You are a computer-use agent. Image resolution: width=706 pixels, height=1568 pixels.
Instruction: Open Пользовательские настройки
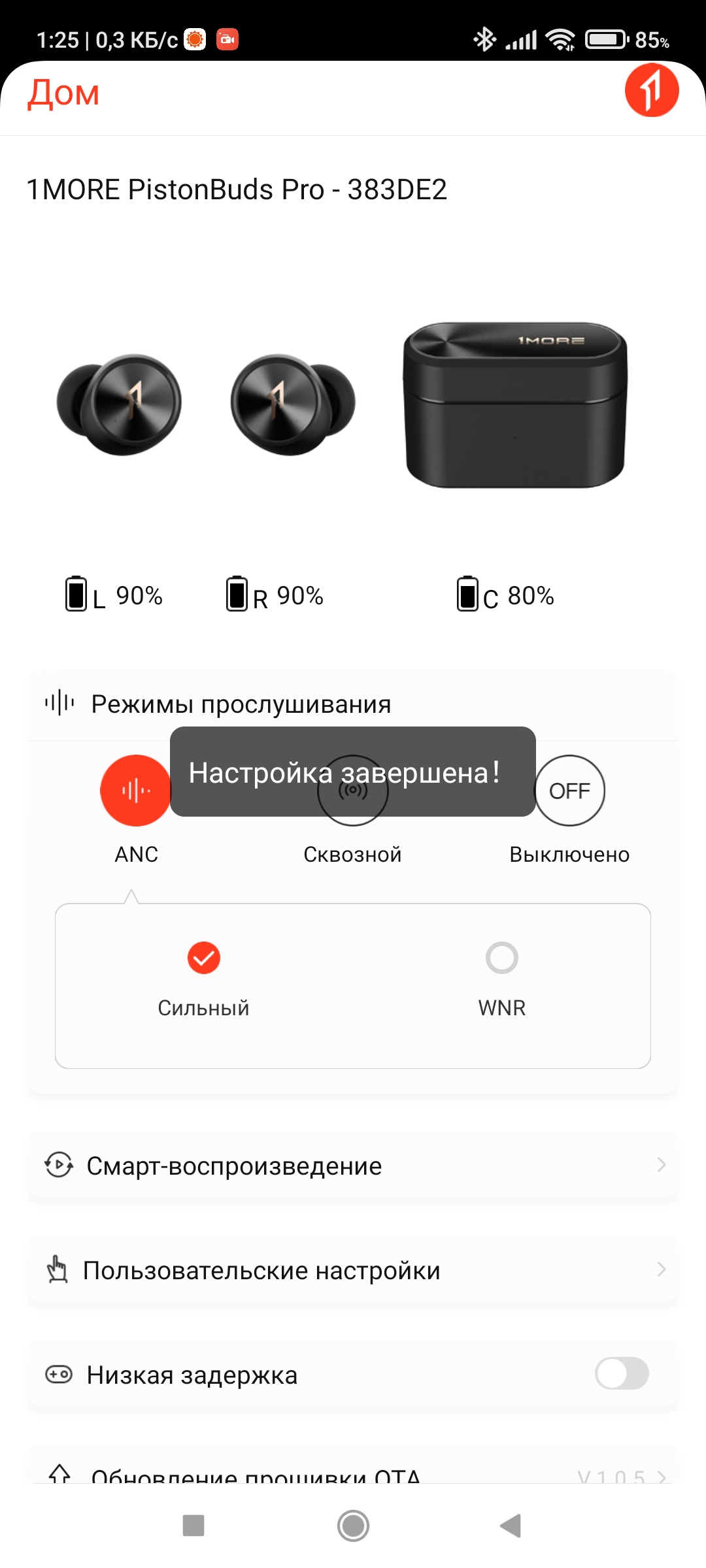tap(353, 1269)
